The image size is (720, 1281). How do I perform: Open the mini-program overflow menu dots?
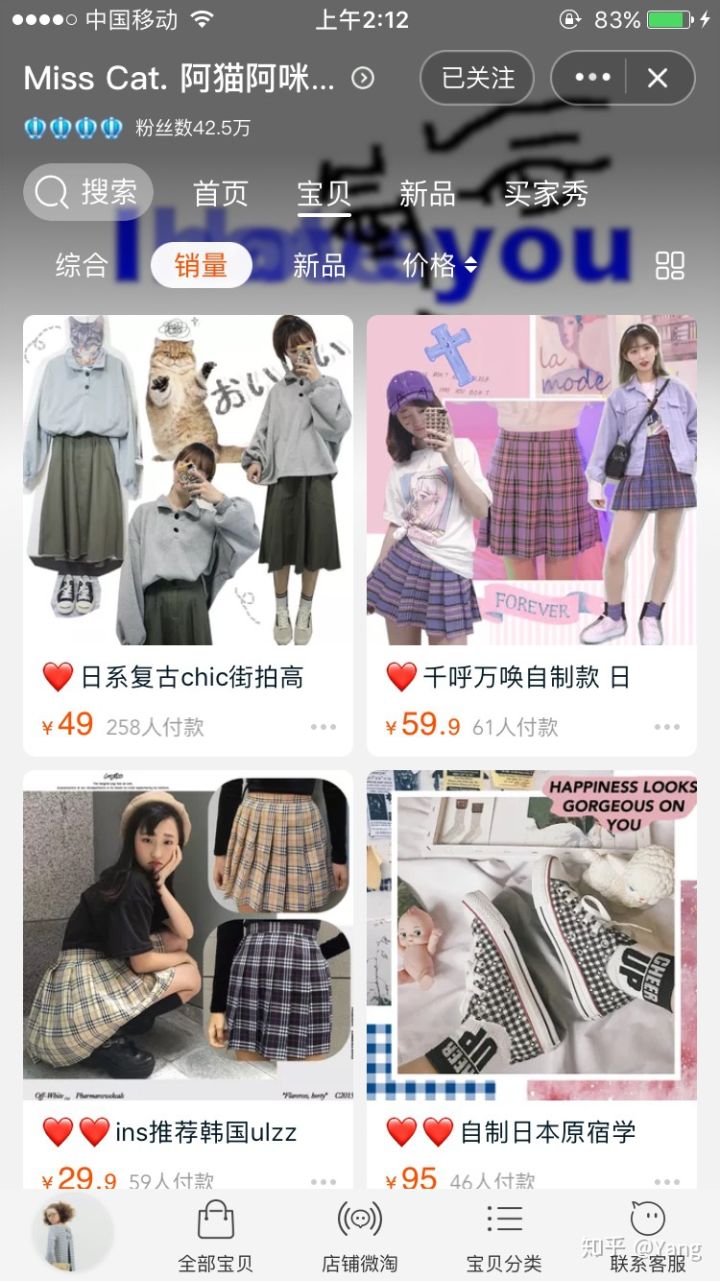point(592,78)
